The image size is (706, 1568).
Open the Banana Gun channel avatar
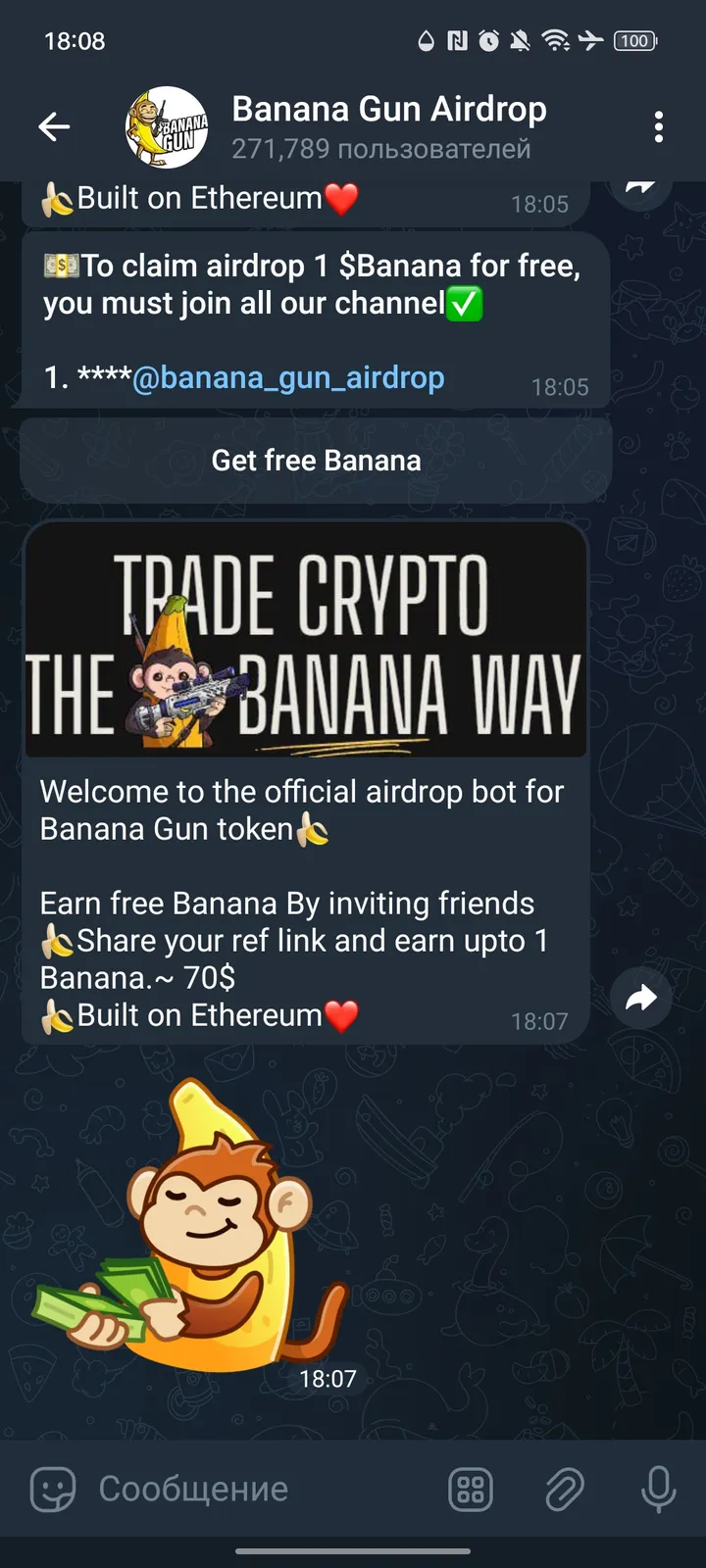click(x=165, y=126)
